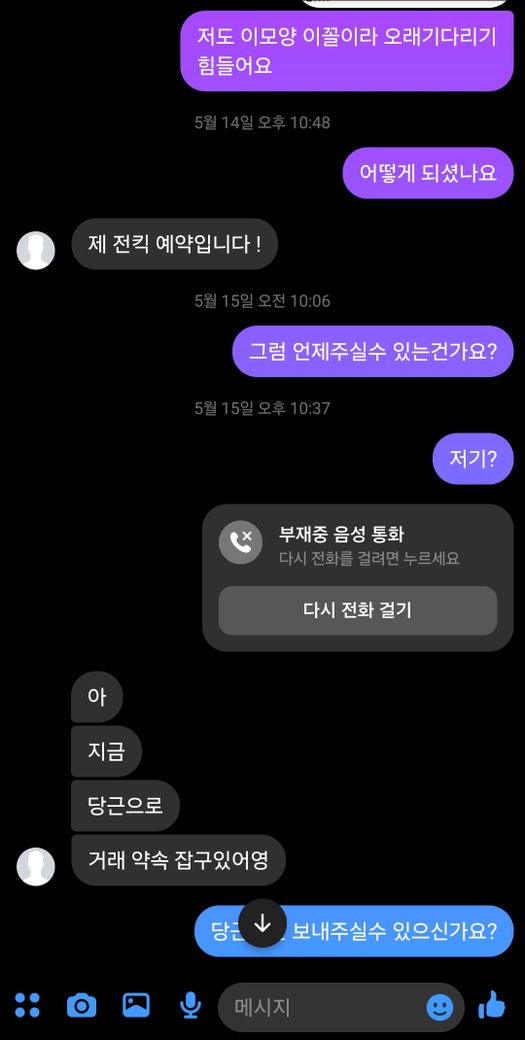The image size is (525, 1040).
Task: Open the photo gallery picker
Action: [136, 1005]
